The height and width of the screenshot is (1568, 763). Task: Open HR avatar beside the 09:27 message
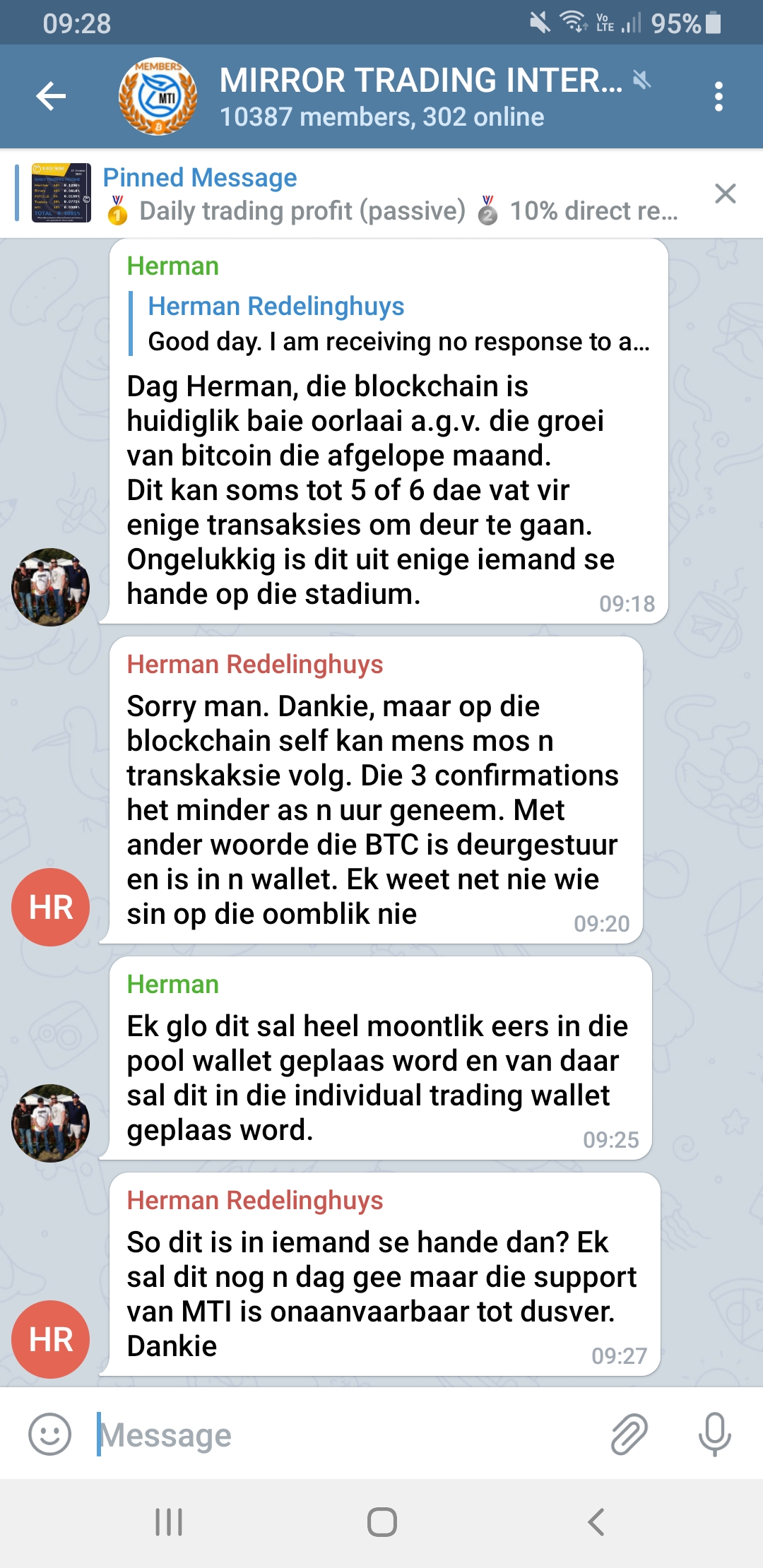coord(50,1339)
